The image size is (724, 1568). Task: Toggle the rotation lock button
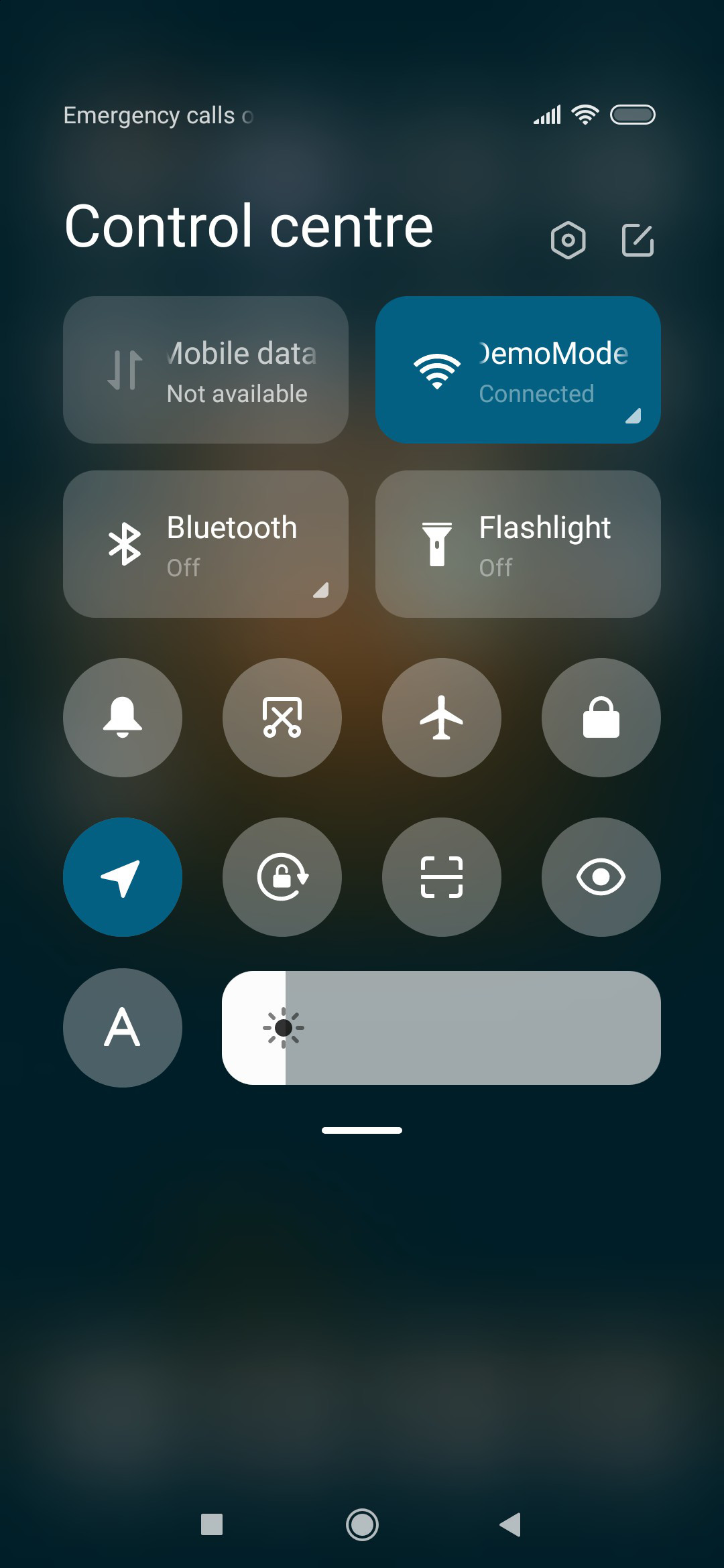click(282, 877)
